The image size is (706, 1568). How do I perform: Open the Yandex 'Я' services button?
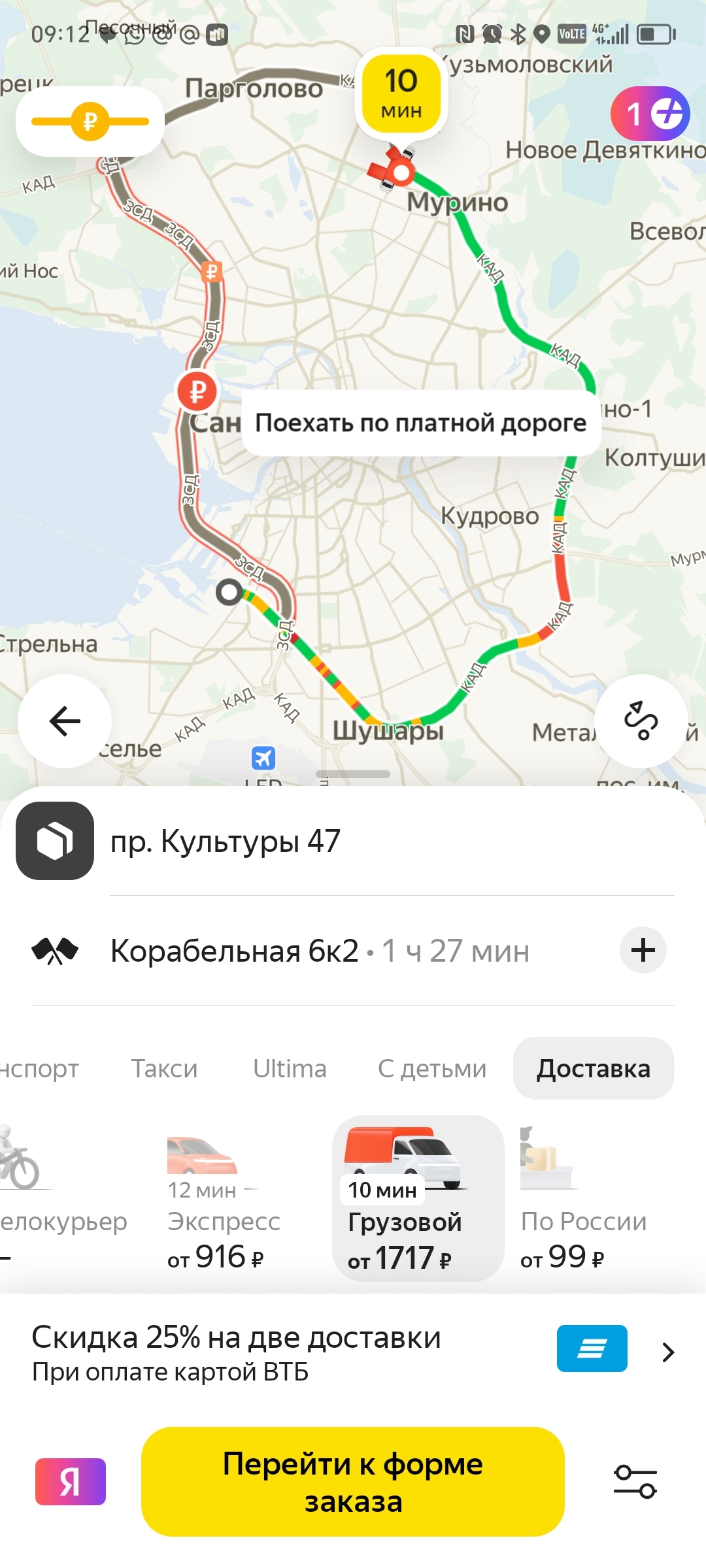pos(71,1482)
